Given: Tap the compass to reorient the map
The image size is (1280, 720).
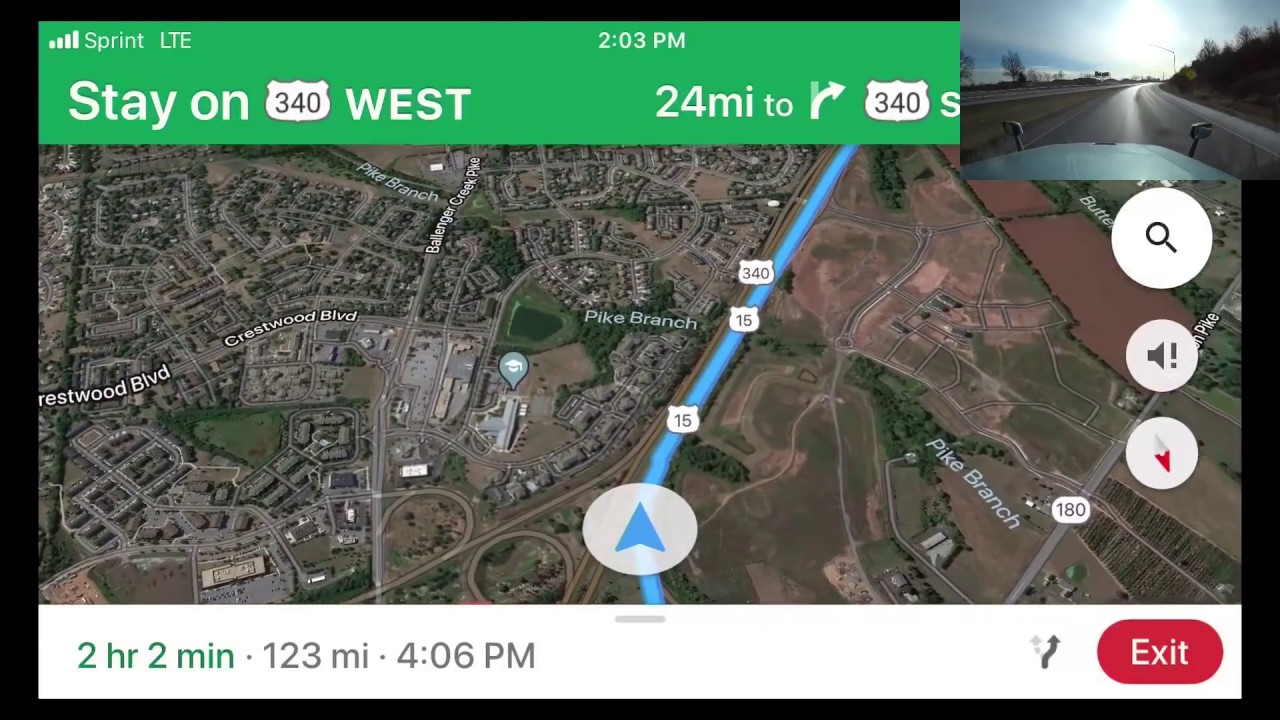Looking at the screenshot, I should (1161, 455).
